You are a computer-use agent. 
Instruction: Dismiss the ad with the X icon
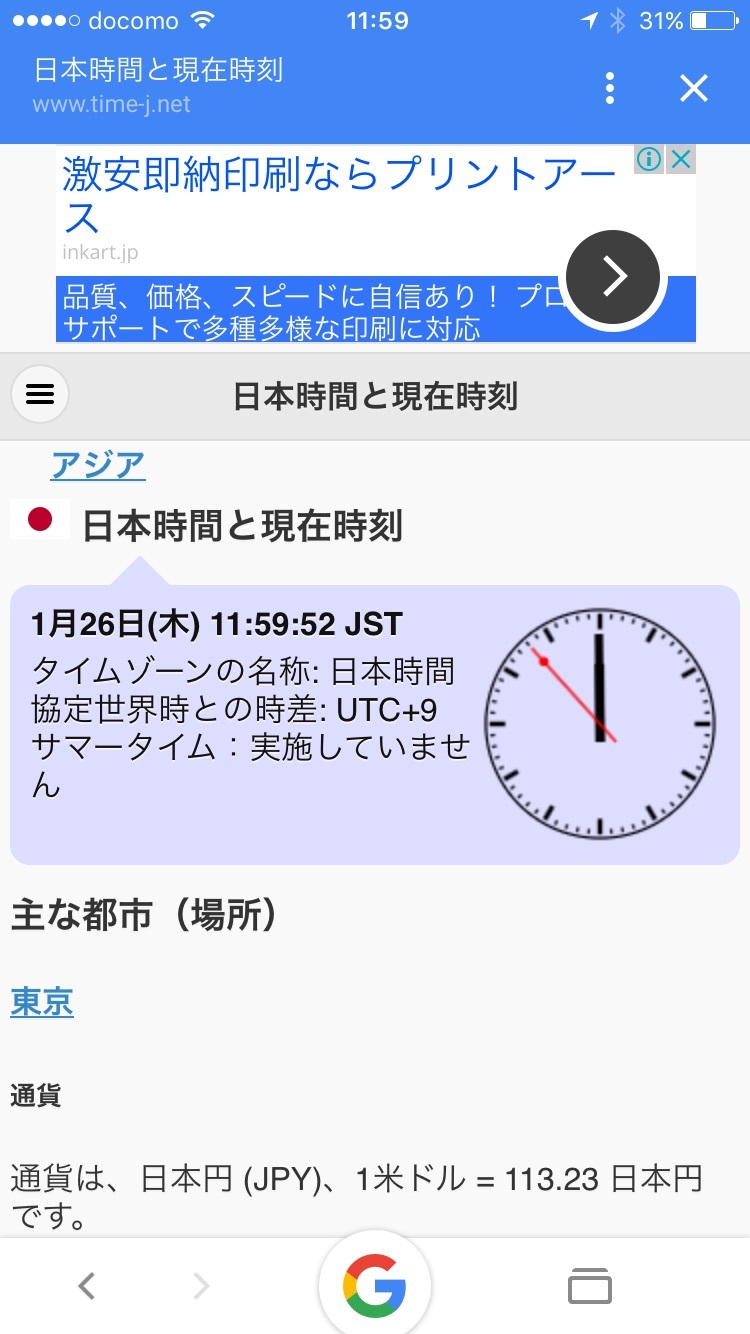click(x=681, y=159)
